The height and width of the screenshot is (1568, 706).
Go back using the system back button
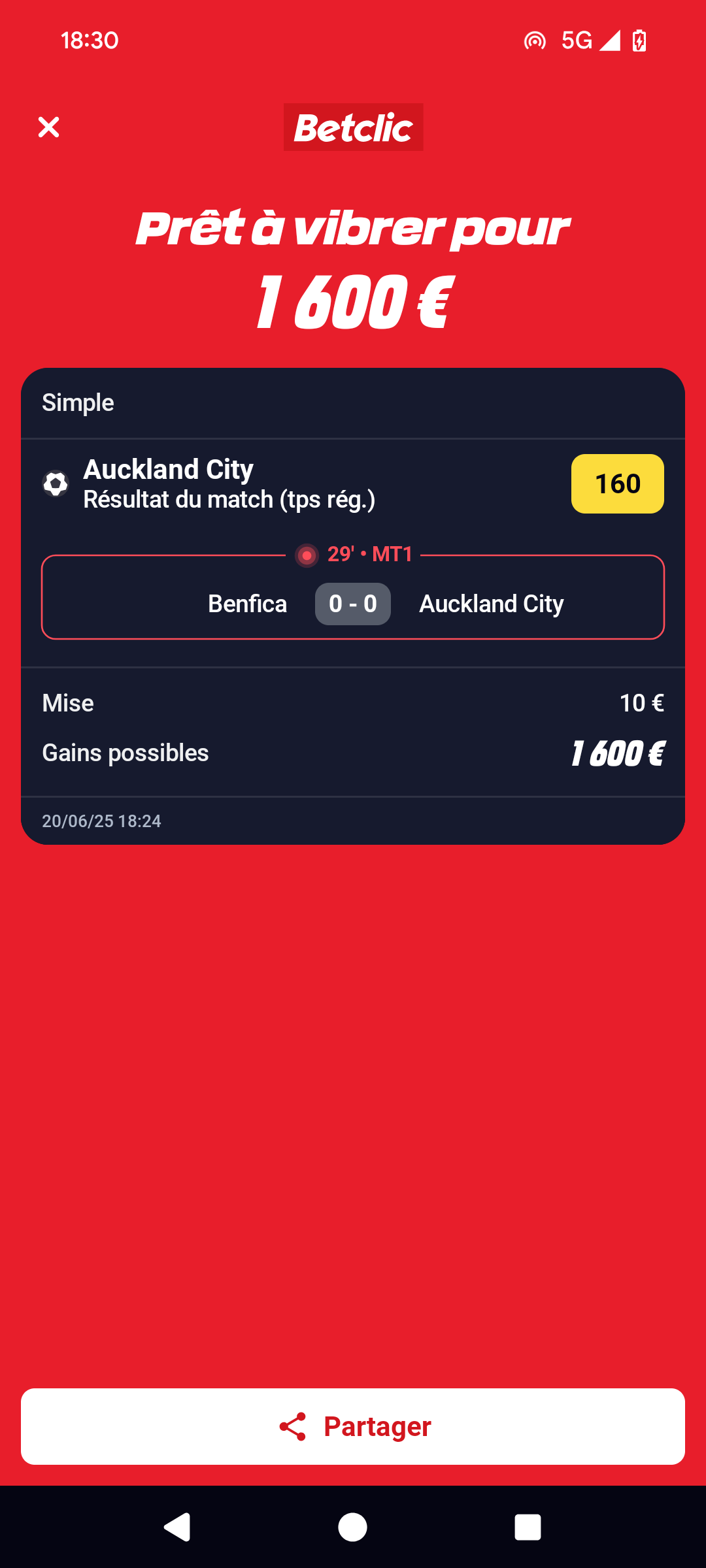tap(177, 1527)
